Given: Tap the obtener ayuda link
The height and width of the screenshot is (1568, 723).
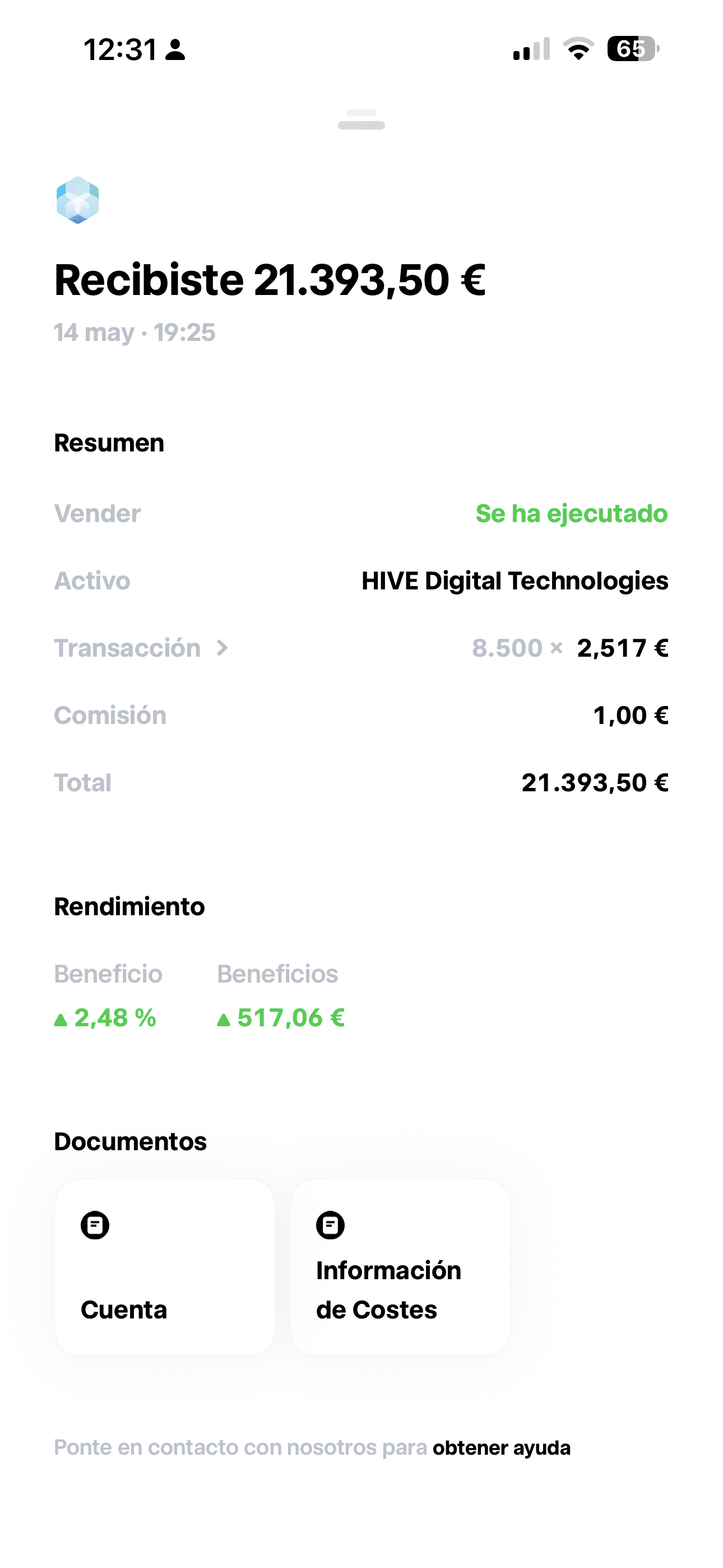Looking at the screenshot, I should click(502, 1447).
